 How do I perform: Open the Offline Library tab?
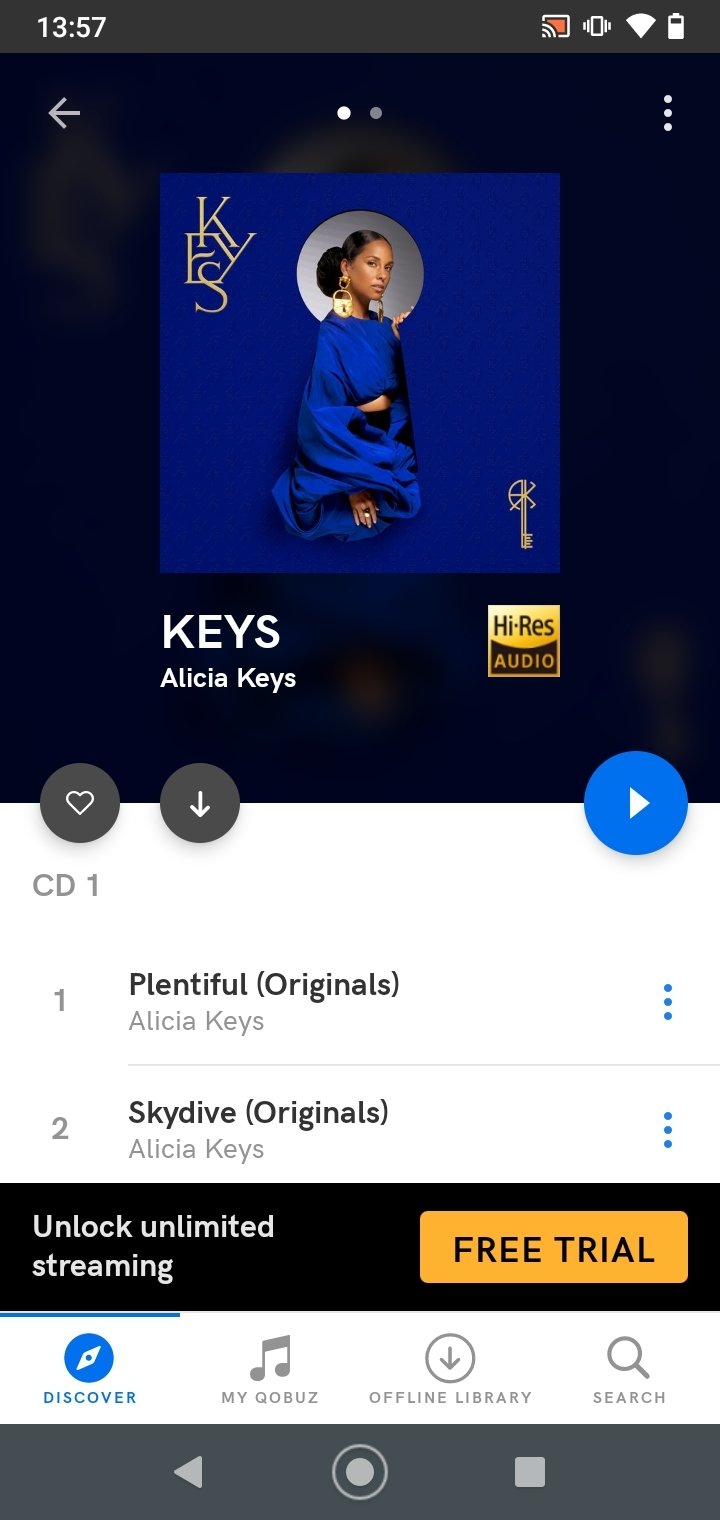tap(450, 1369)
